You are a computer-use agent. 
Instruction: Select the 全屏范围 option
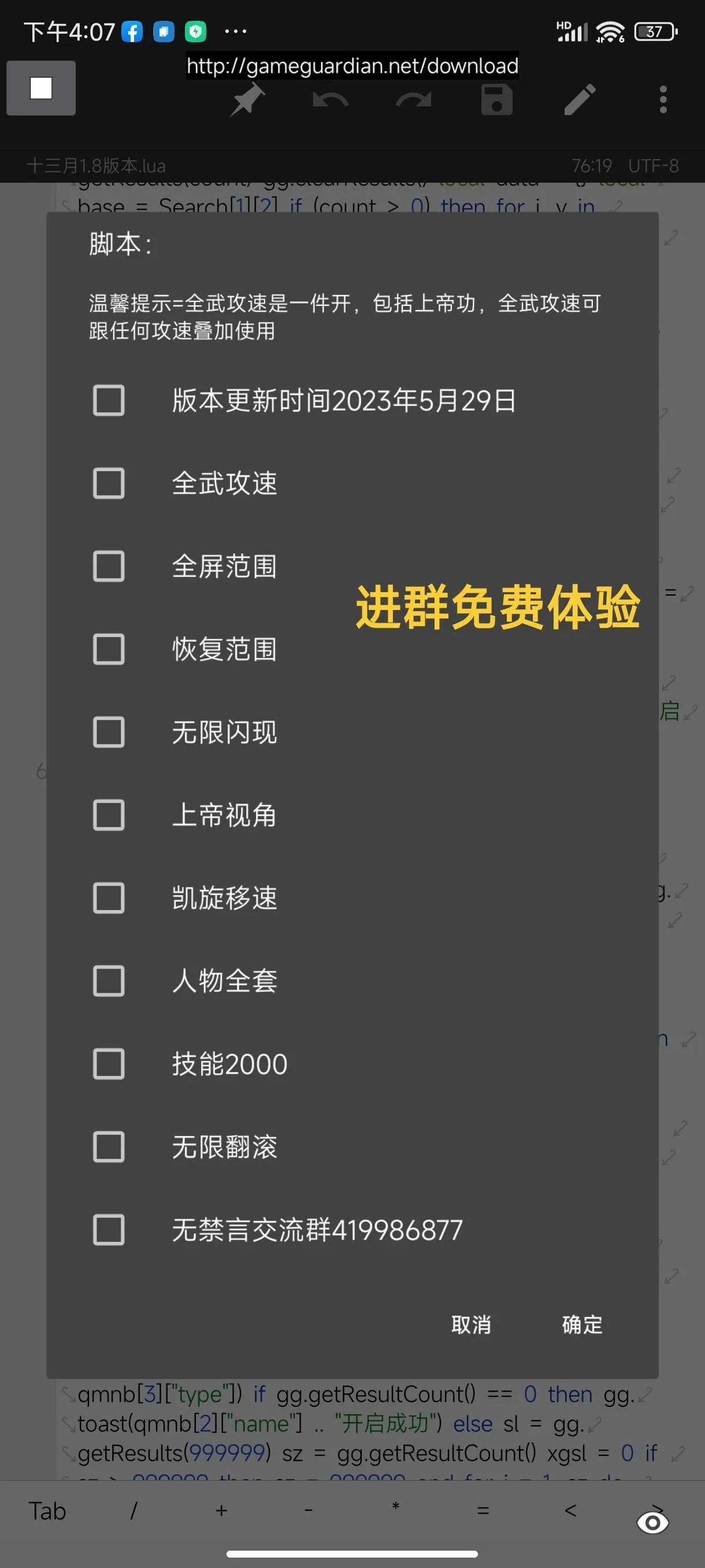[109, 566]
